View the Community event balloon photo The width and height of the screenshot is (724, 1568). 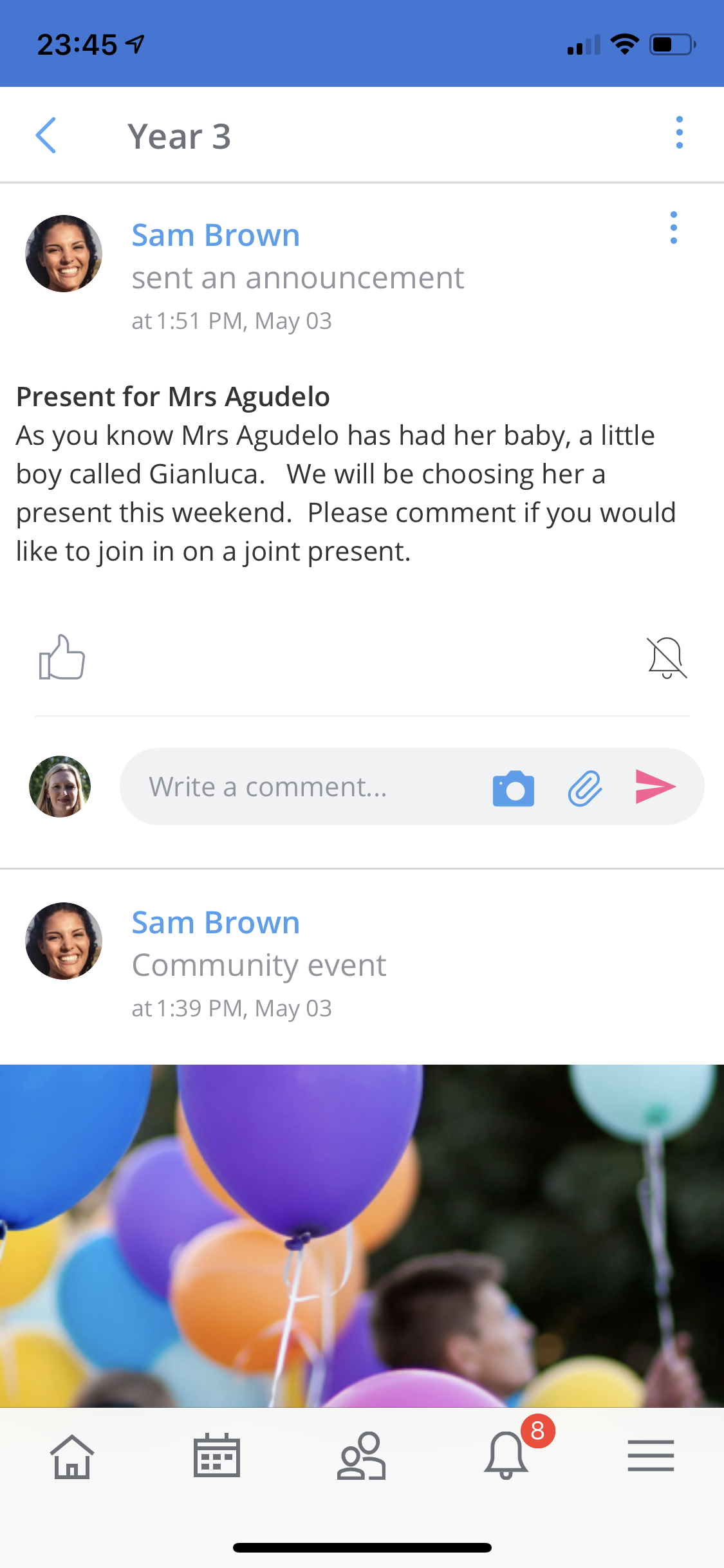(362, 1235)
